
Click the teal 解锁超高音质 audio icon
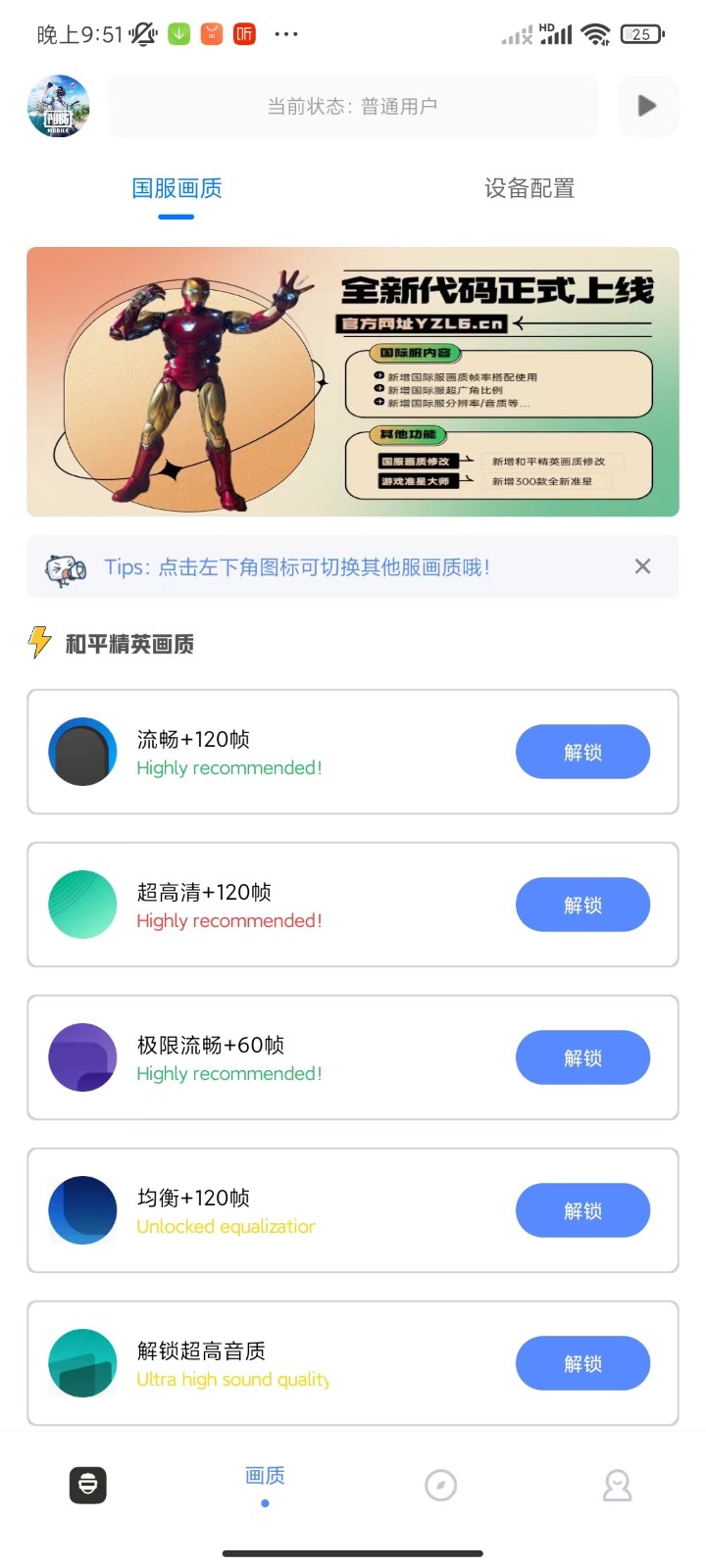(x=82, y=1362)
